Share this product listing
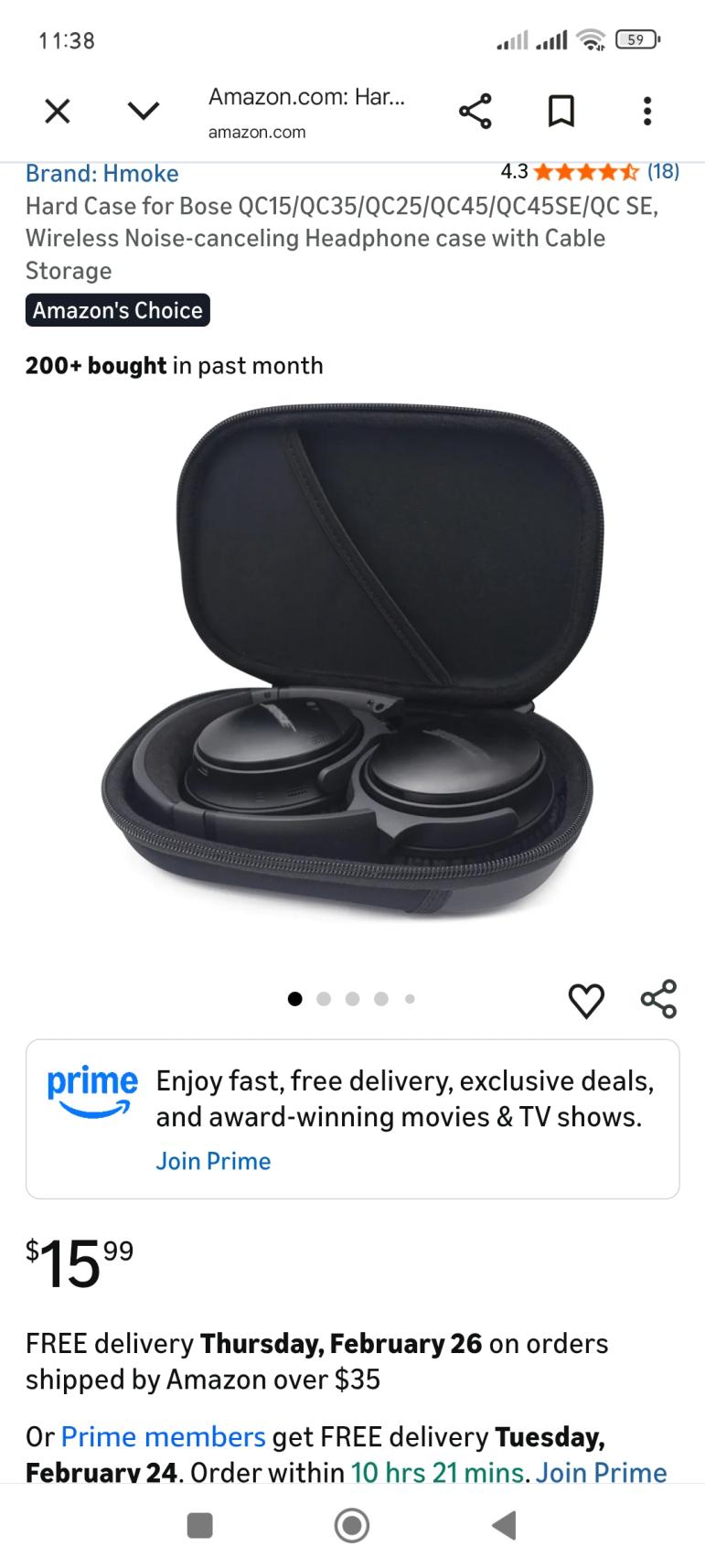 [658, 999]
